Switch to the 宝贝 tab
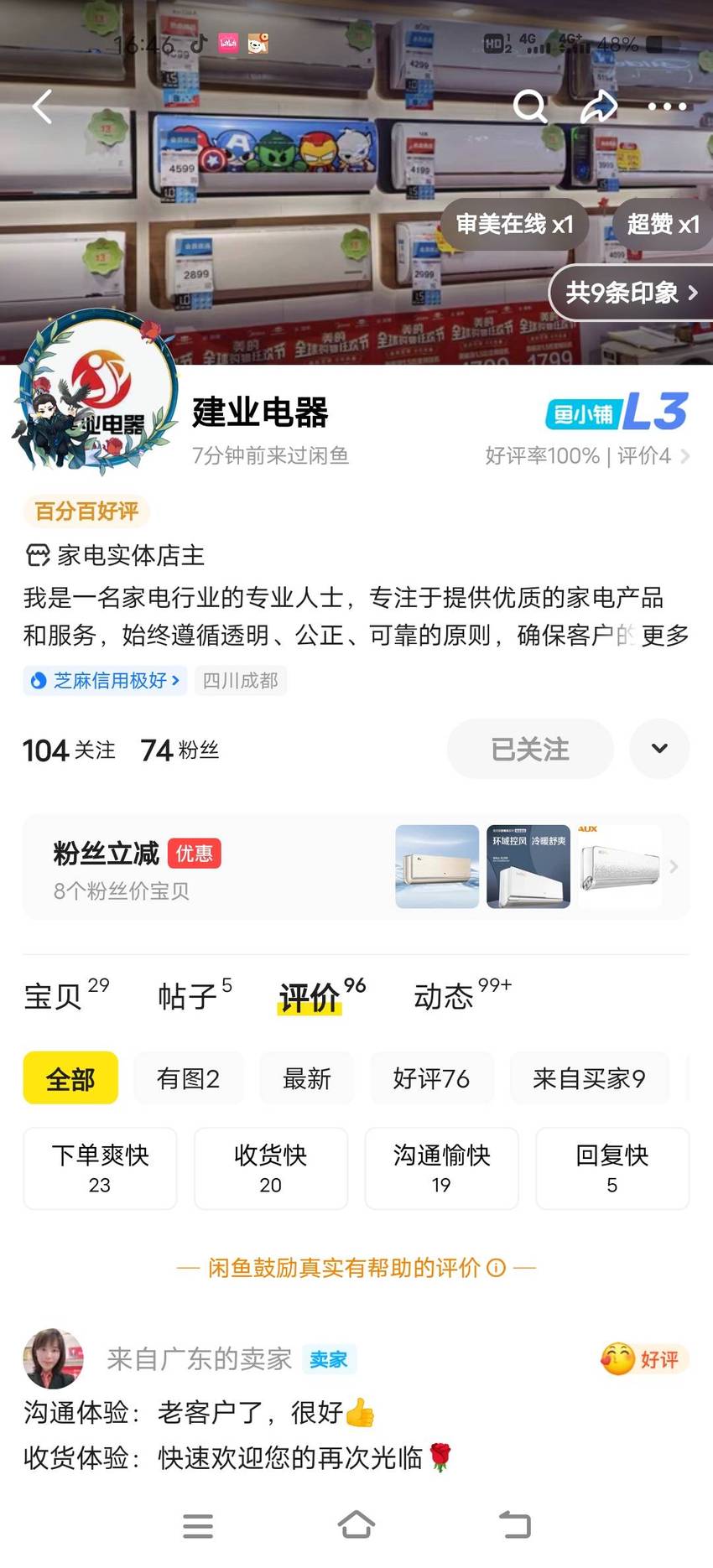This screenshot has height=1568, width=713. [x=66, y=995]
